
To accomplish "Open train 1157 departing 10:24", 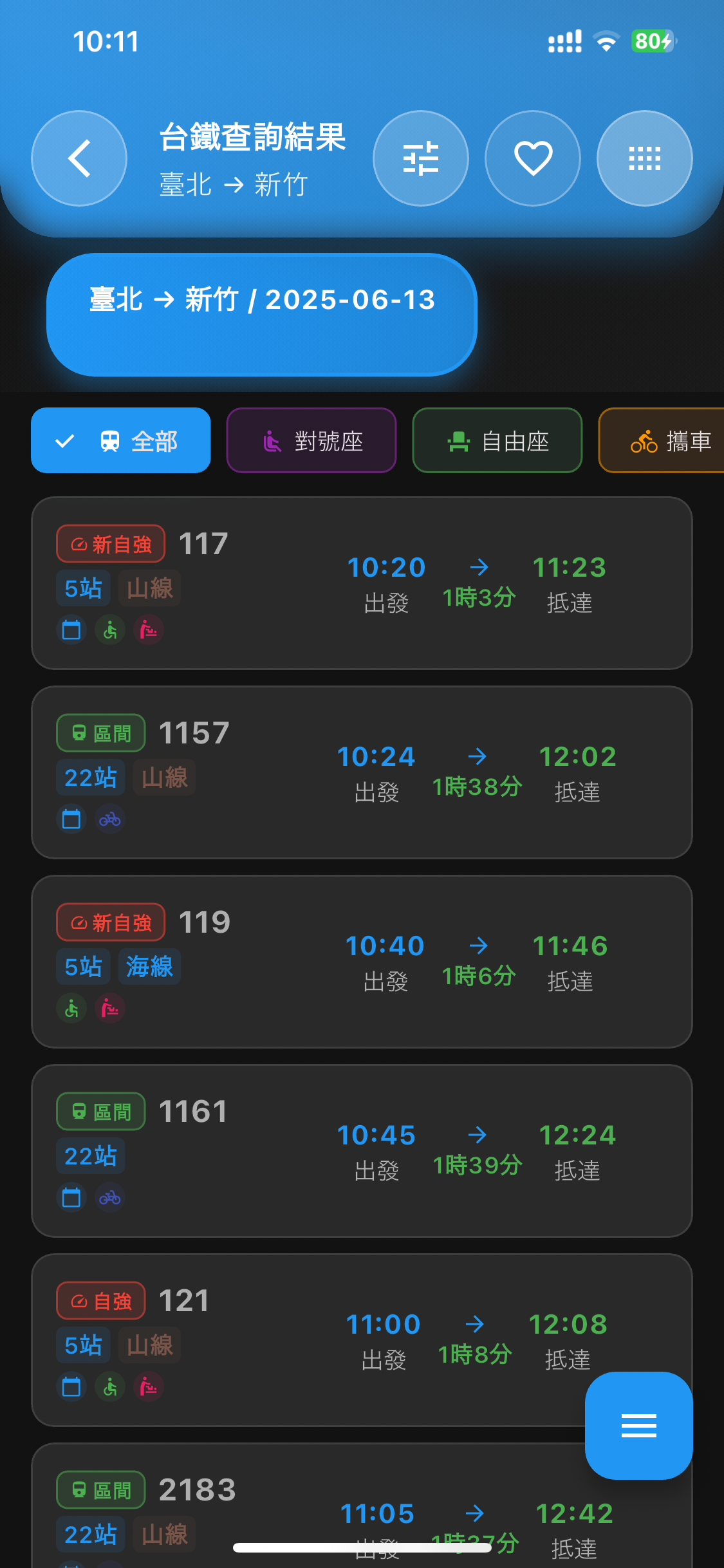I will tap(362, 772).
